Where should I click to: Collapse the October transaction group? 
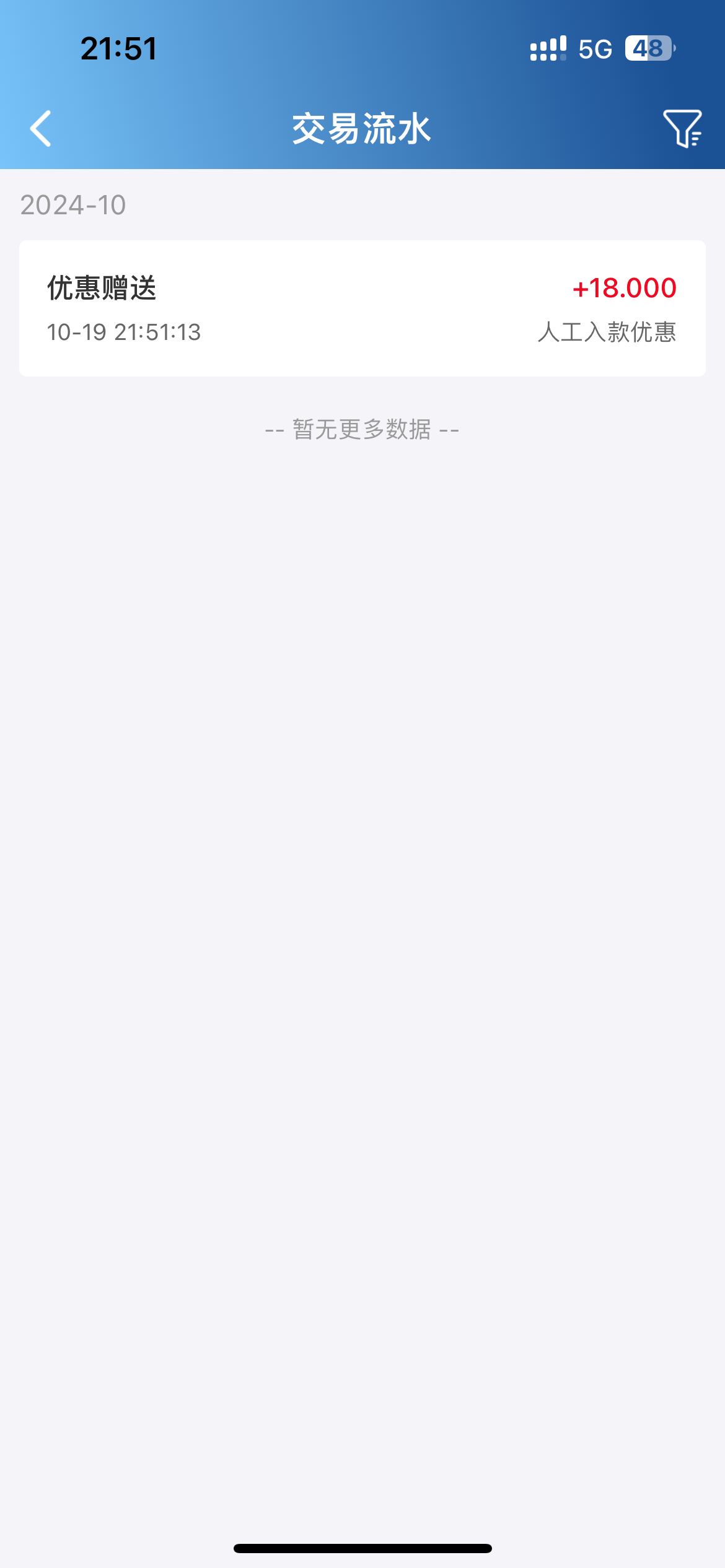73,204
